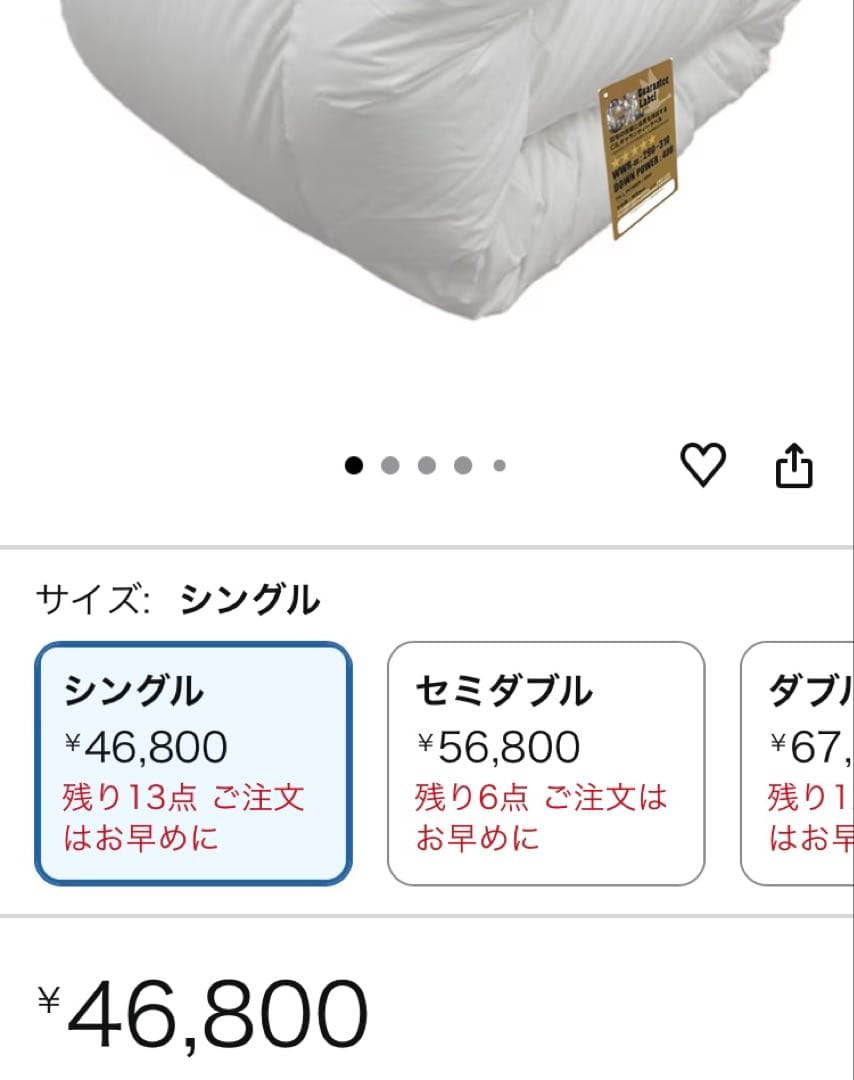Select the シングル size option
Viewport: 854px width, 1080px height.
coord(193,765)
